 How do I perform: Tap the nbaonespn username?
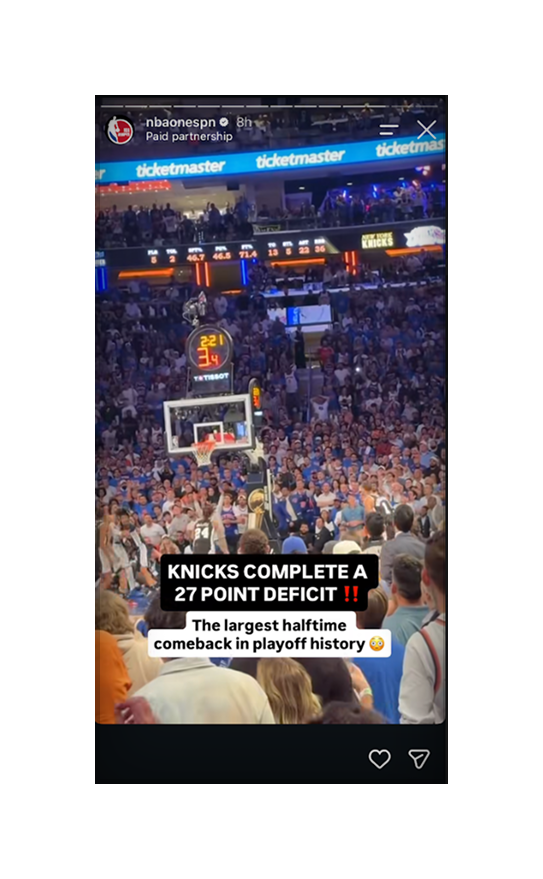pyautogui.click(x=180, y=122)
